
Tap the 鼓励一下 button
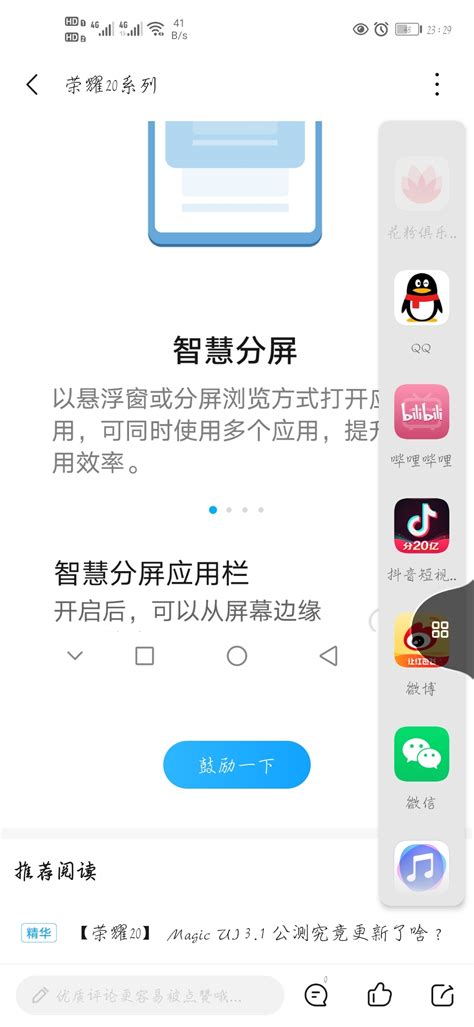(236, 764)
